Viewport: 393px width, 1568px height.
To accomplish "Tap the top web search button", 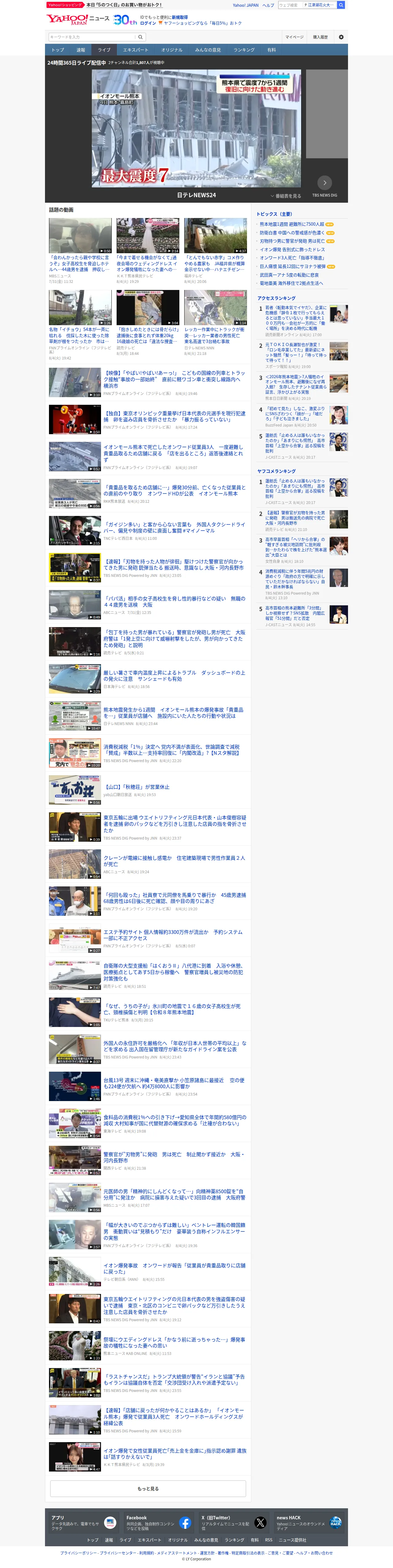I will [x=341, y=5].
